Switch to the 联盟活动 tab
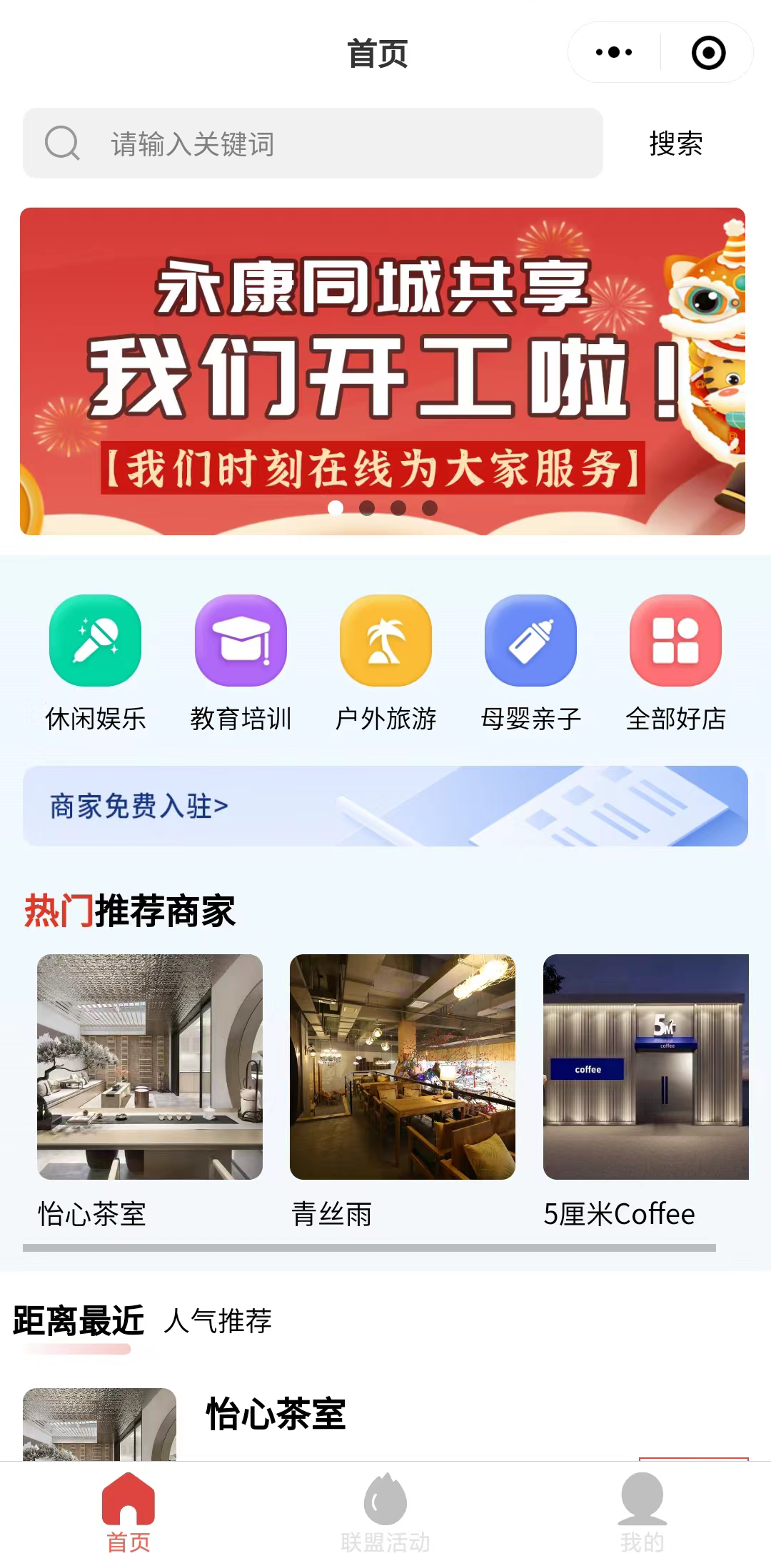Viewport: 771px width, 1568px height. [385, 1512]
